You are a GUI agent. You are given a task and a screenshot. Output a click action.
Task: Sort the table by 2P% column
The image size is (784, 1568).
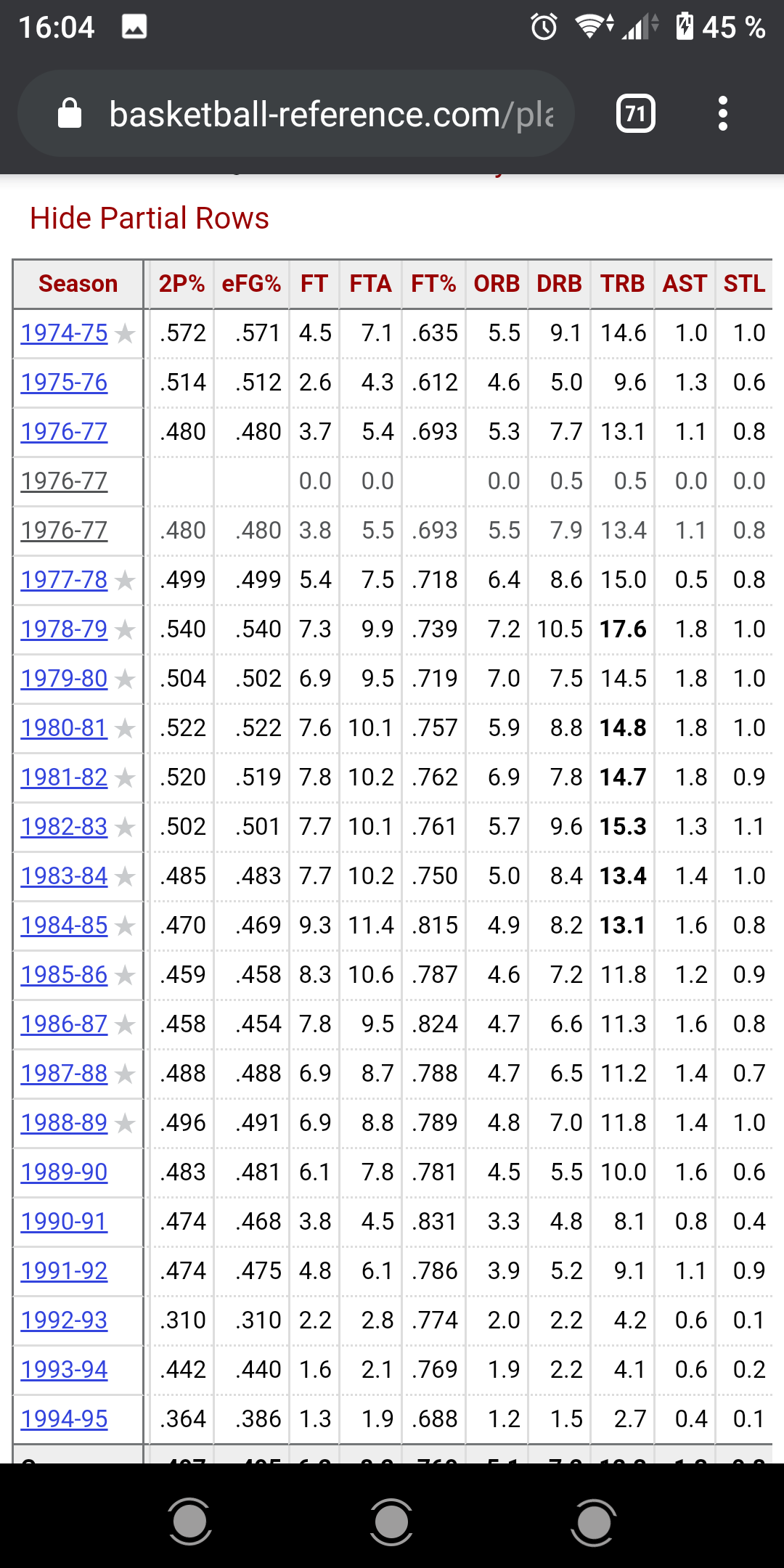[181, 283]
